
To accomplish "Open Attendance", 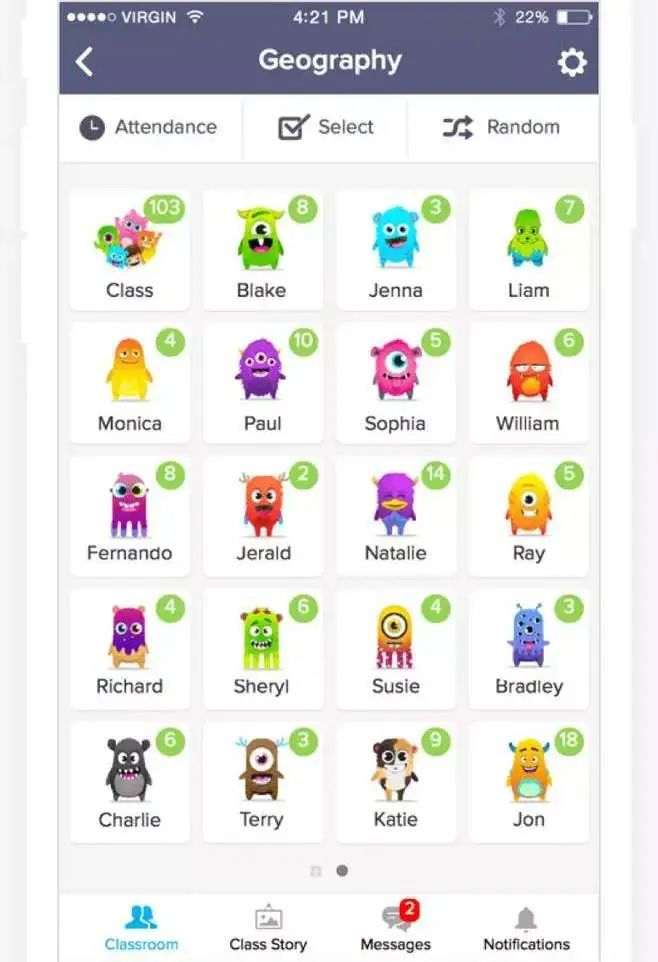I will point(149,128).
